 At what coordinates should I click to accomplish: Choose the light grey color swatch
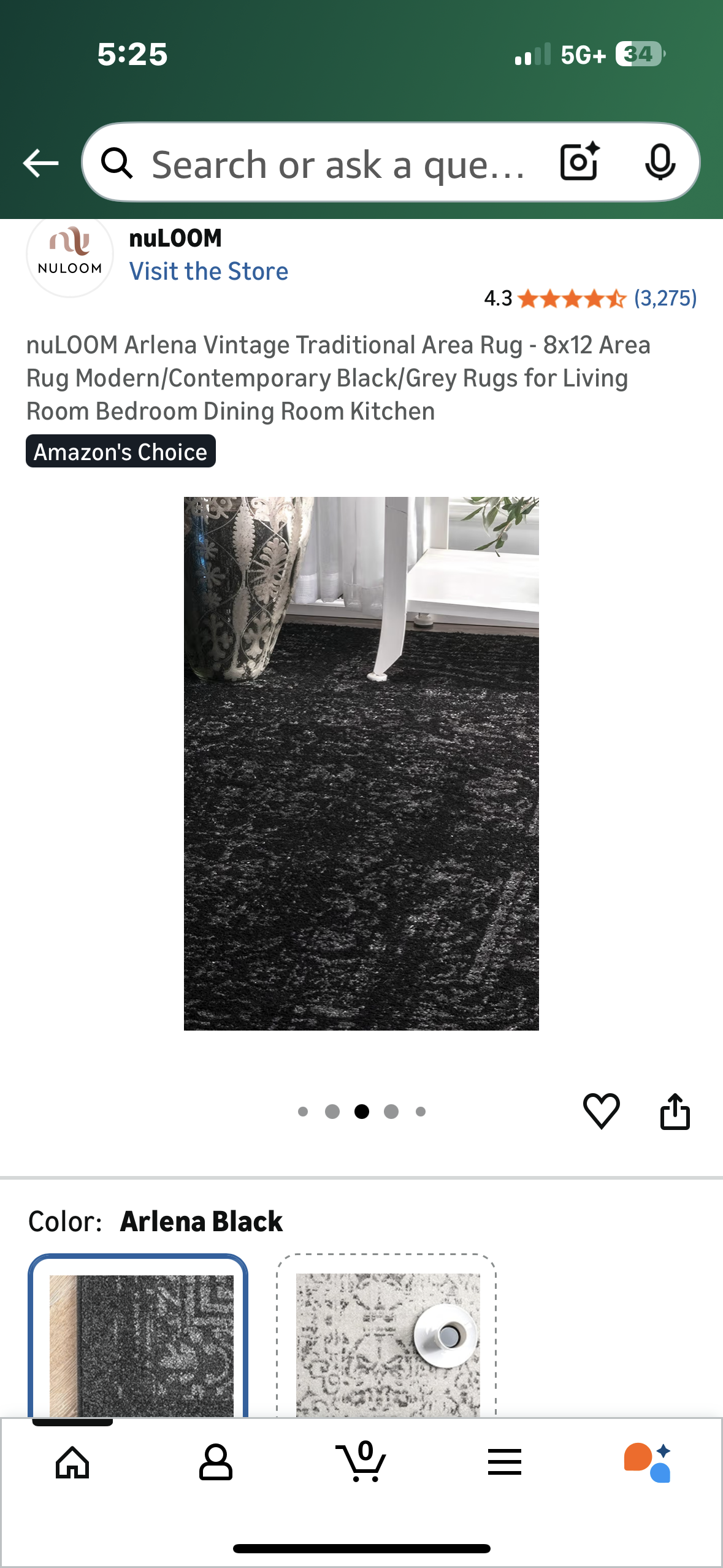point(387,1337)
